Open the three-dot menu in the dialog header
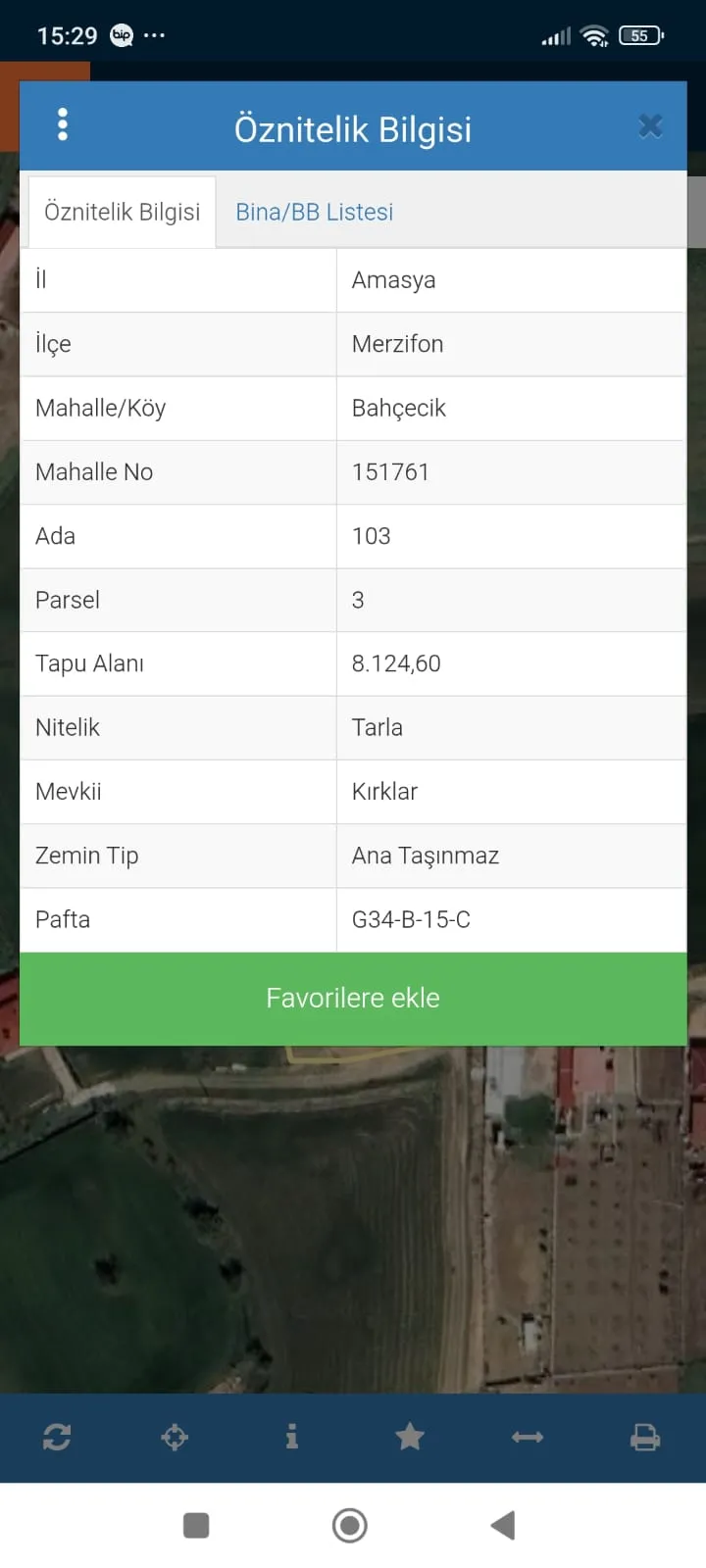This screenshot has width=706, height=1568. (63, 125)
